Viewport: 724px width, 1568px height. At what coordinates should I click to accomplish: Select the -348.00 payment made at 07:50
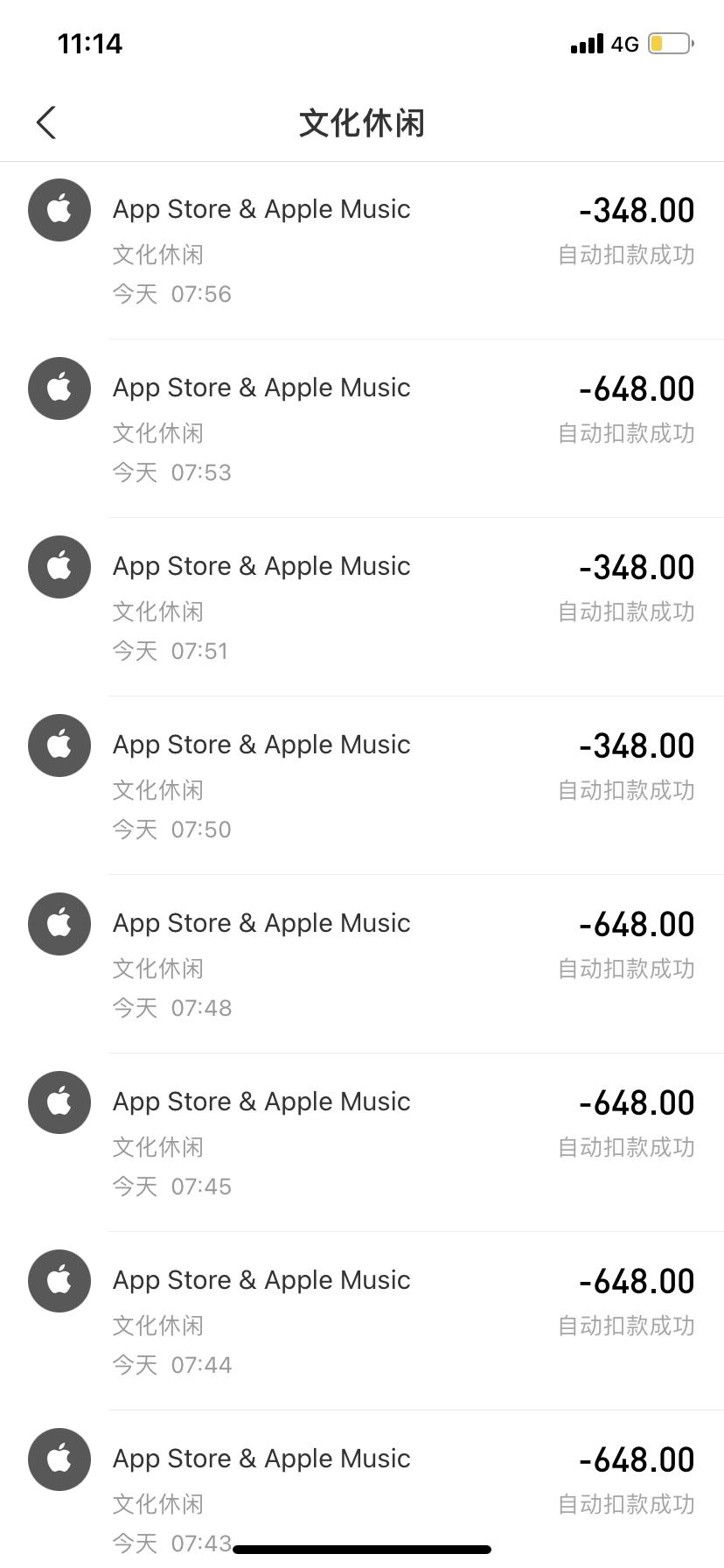coord(362,786)
